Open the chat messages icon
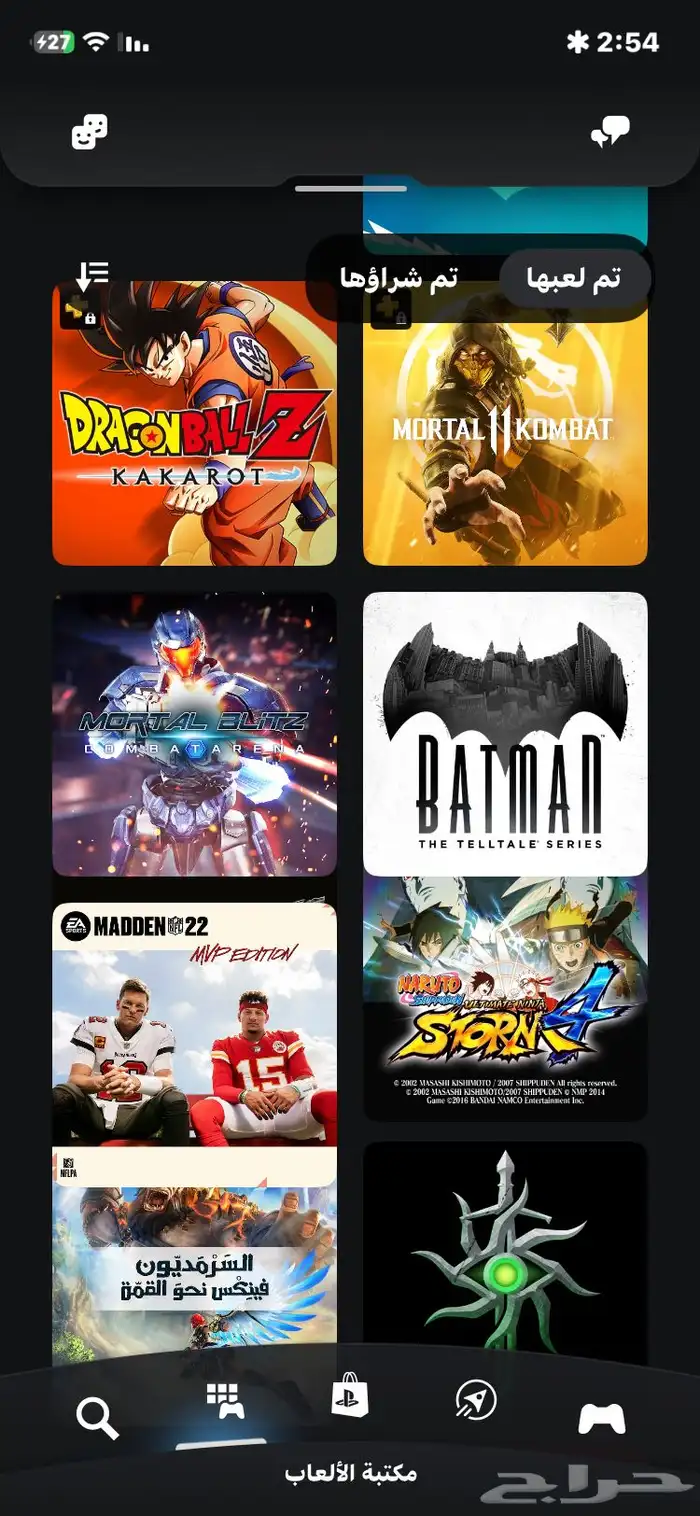This screenshot has width=700, height=1516. [x=609, y=132]
